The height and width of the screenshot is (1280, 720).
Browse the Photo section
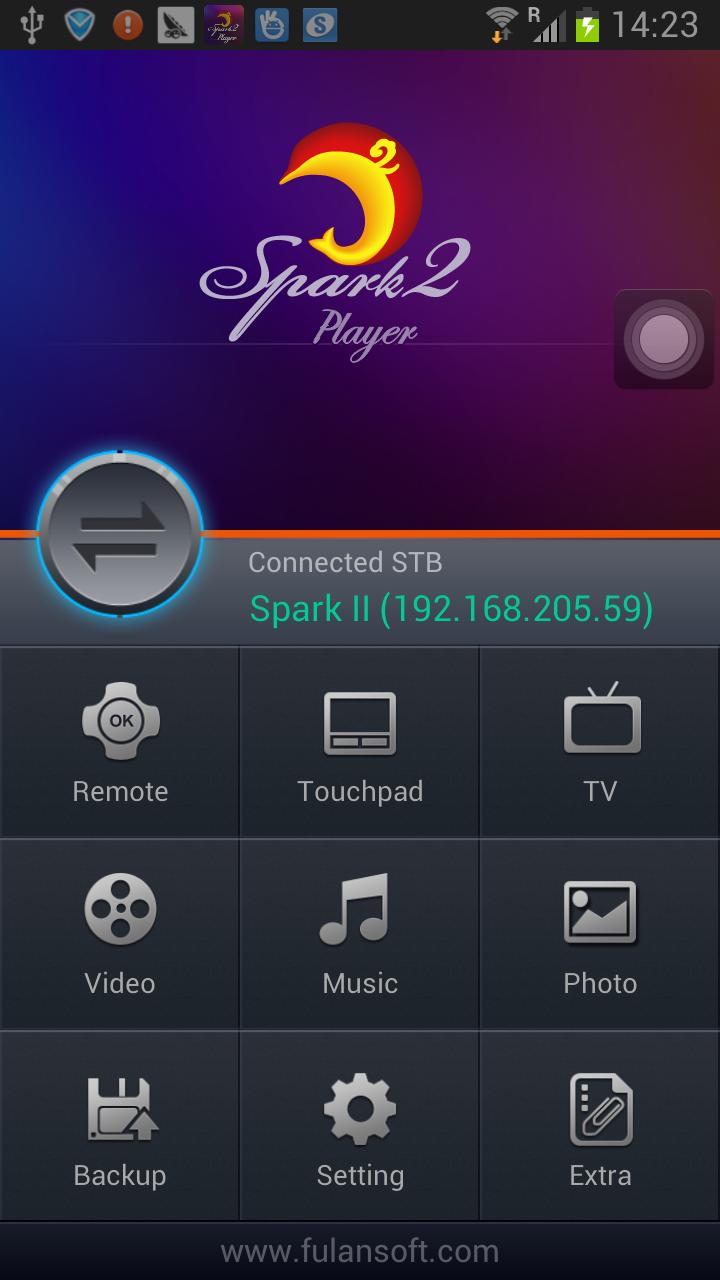pyautogui.click(x=600, y=935)
